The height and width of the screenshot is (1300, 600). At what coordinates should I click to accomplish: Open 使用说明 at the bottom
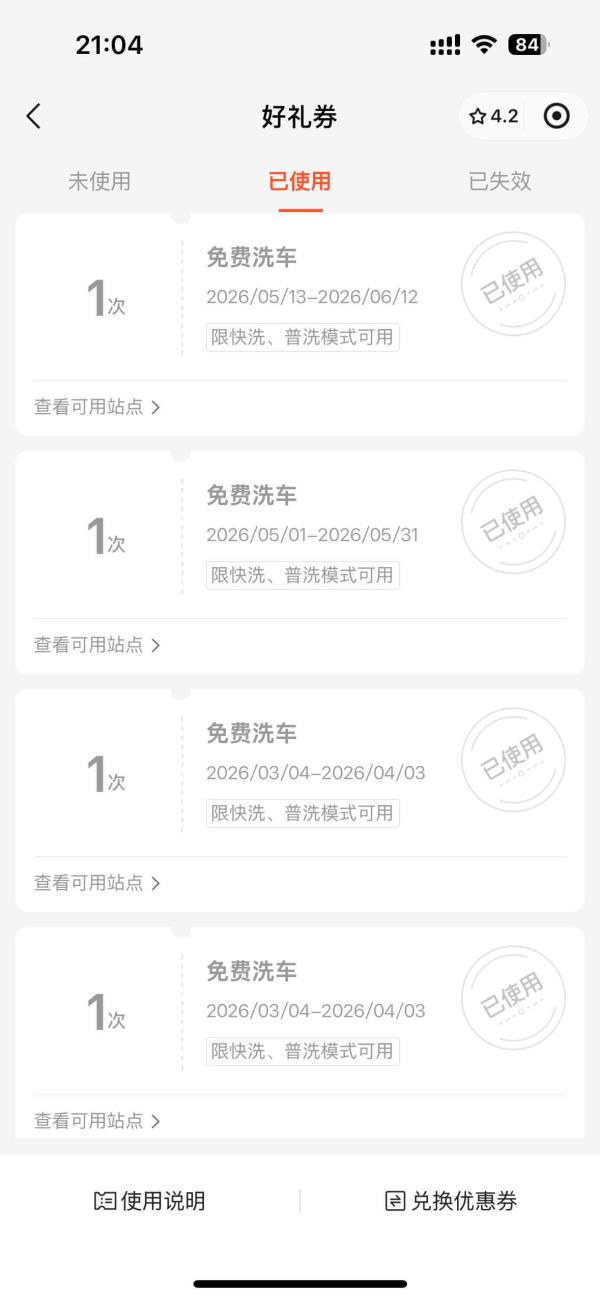[x=150, y=1201]
